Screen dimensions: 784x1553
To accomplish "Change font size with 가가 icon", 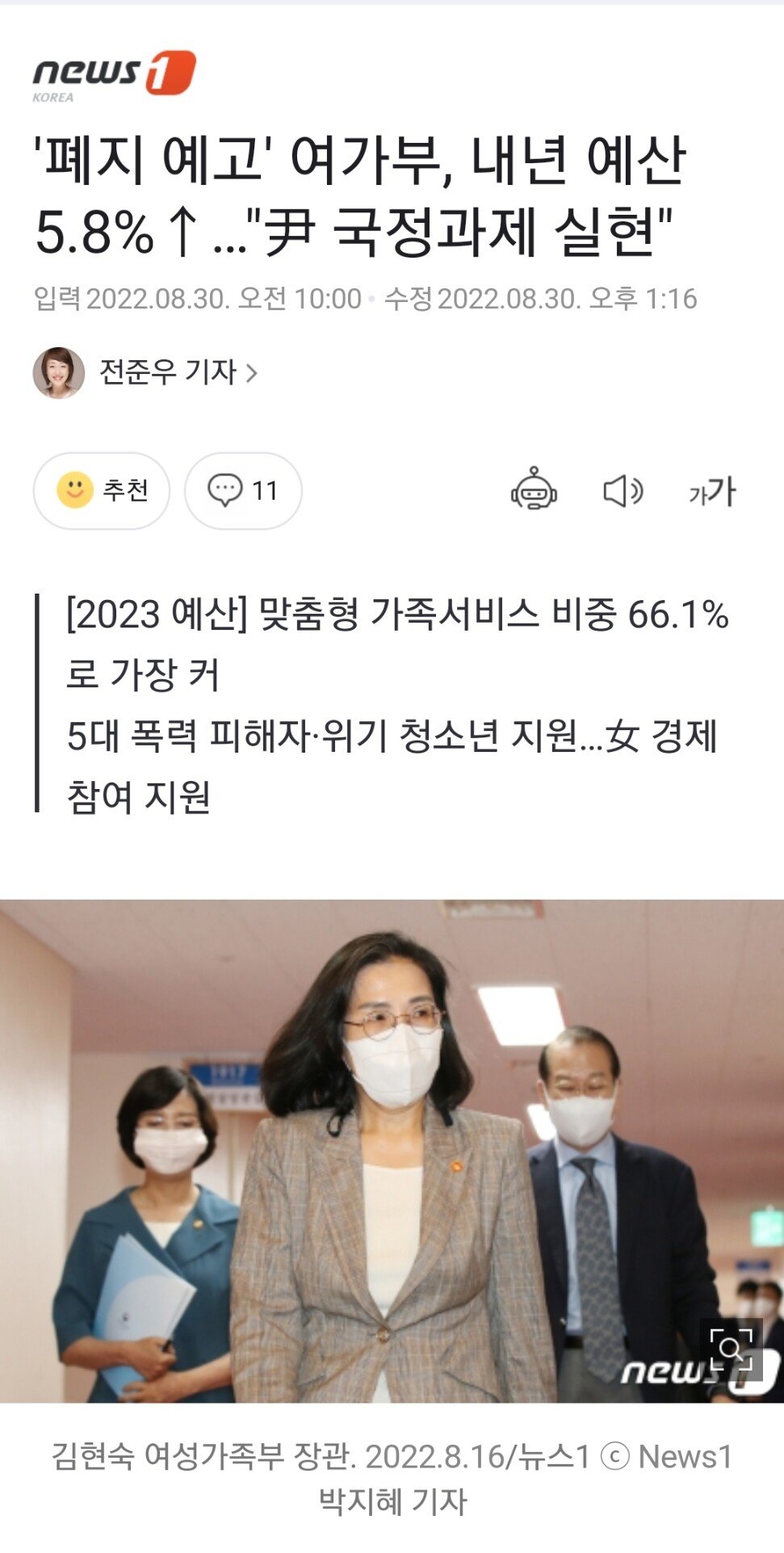I will pyautogui.click(x=712, y=491).
